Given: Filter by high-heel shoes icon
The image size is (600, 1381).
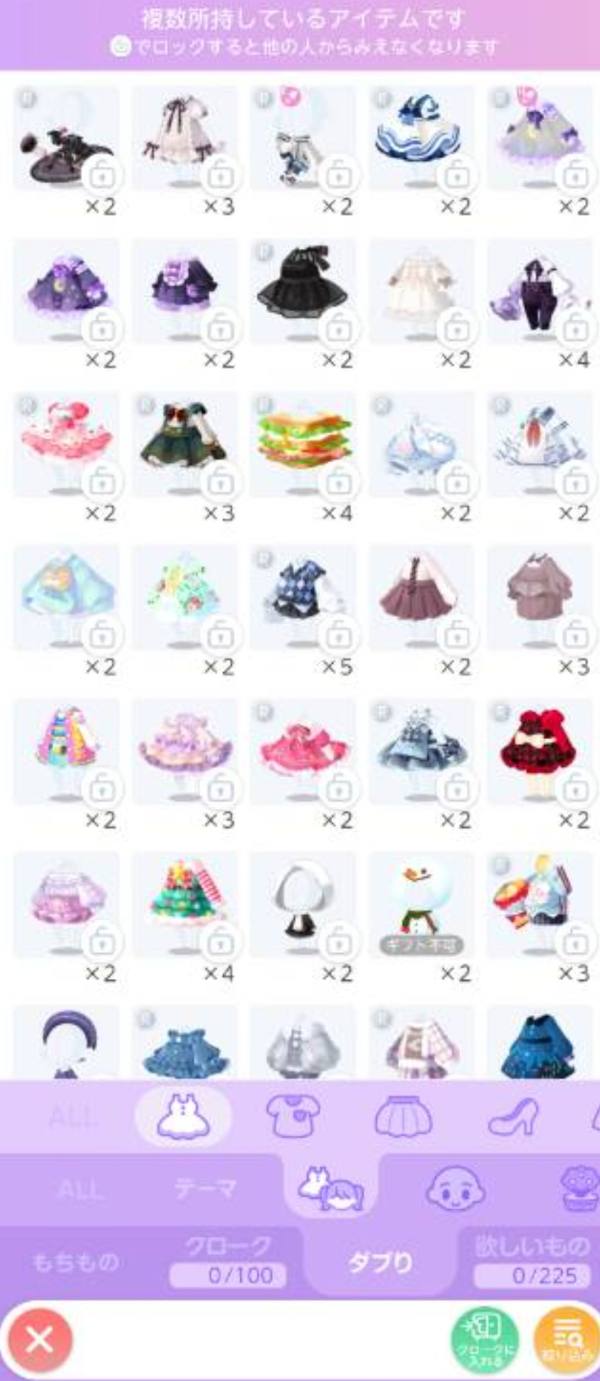Looking at the screenshot, I should [514, 1117].
